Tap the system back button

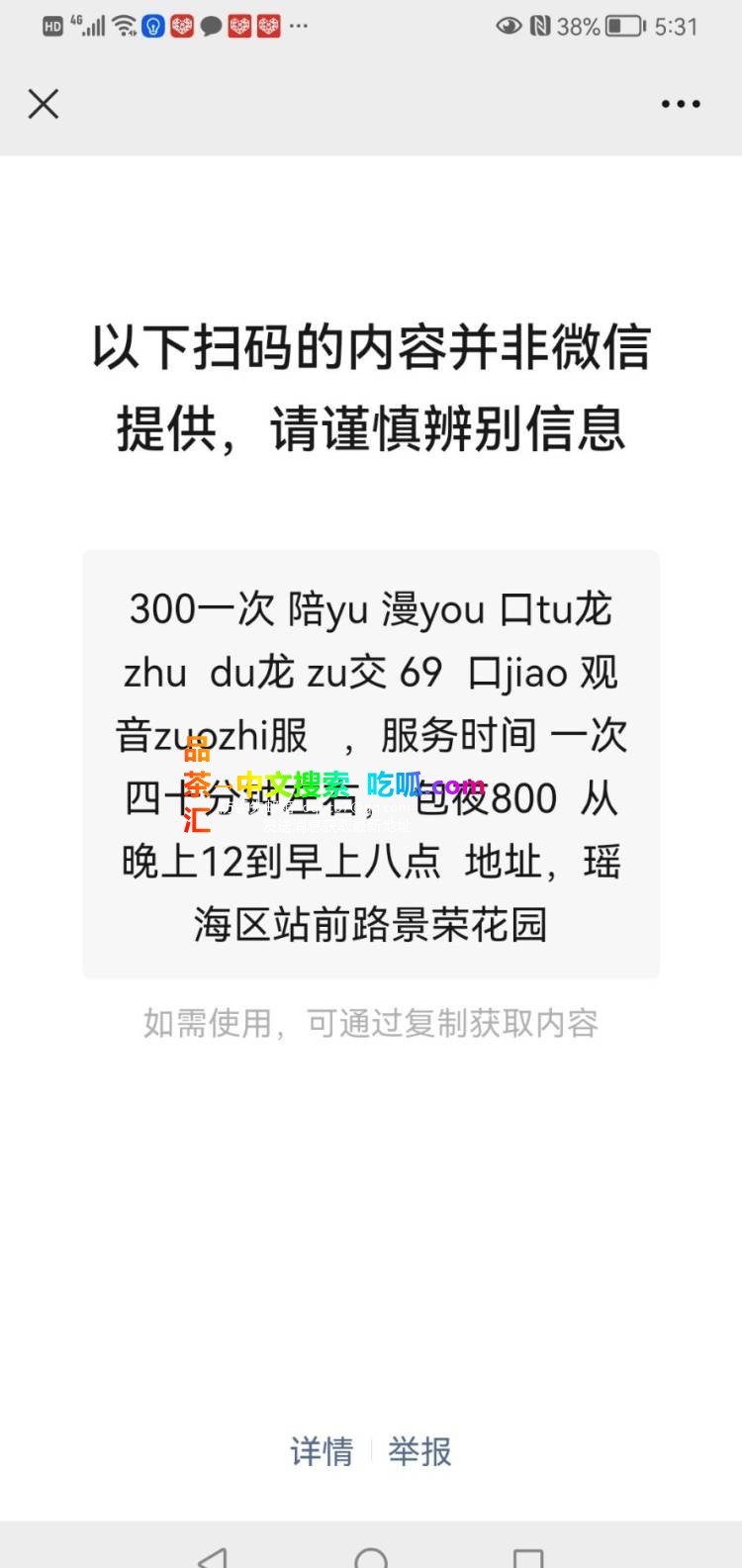(214, 1557)
